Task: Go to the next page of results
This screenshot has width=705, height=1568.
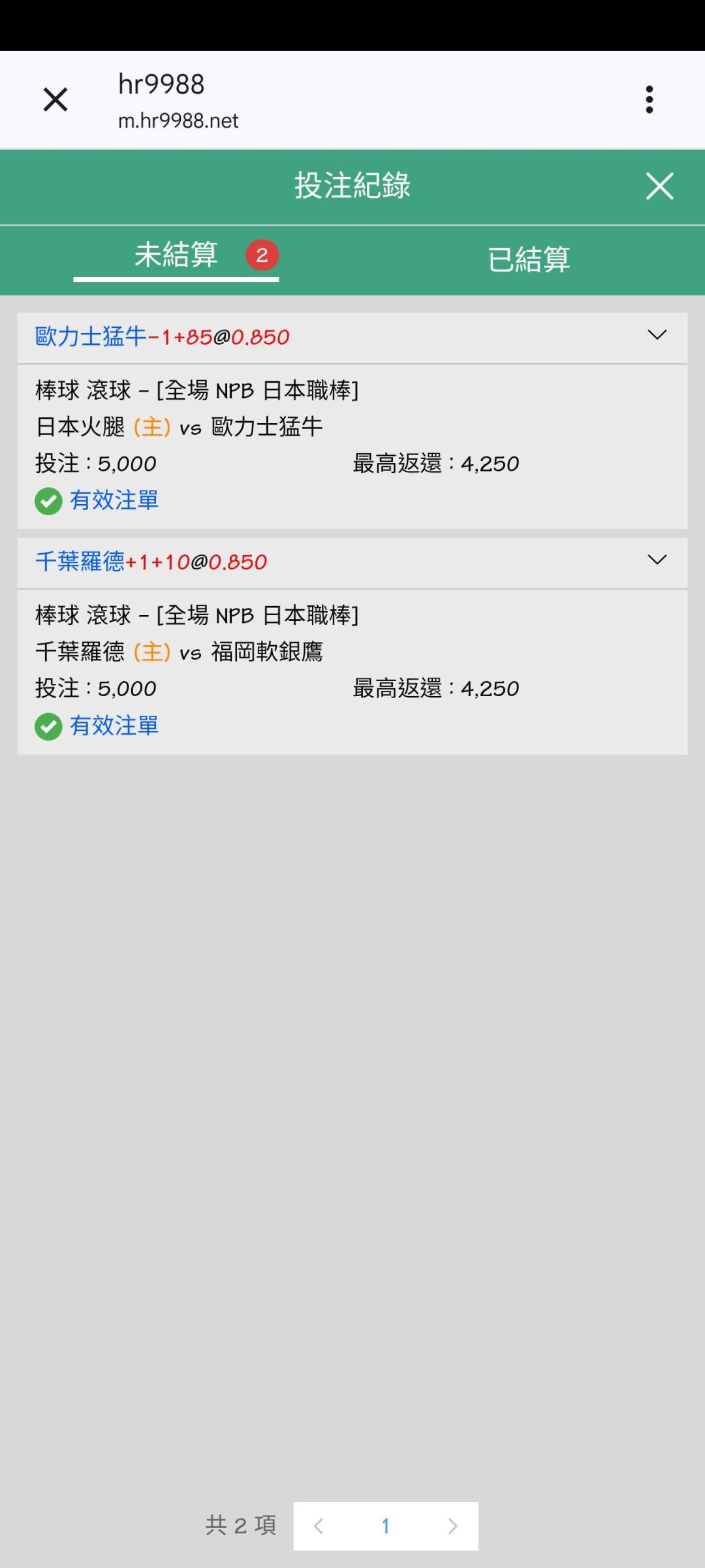Action: point(452,1526)
